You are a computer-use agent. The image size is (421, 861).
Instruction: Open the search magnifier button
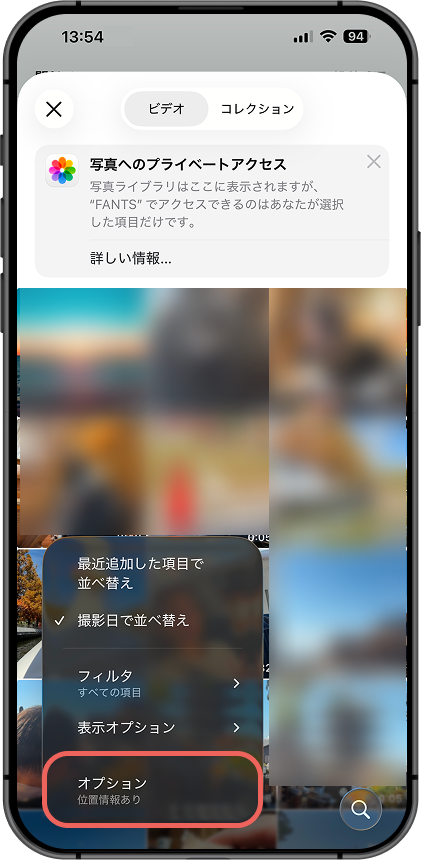pos(360,809)
